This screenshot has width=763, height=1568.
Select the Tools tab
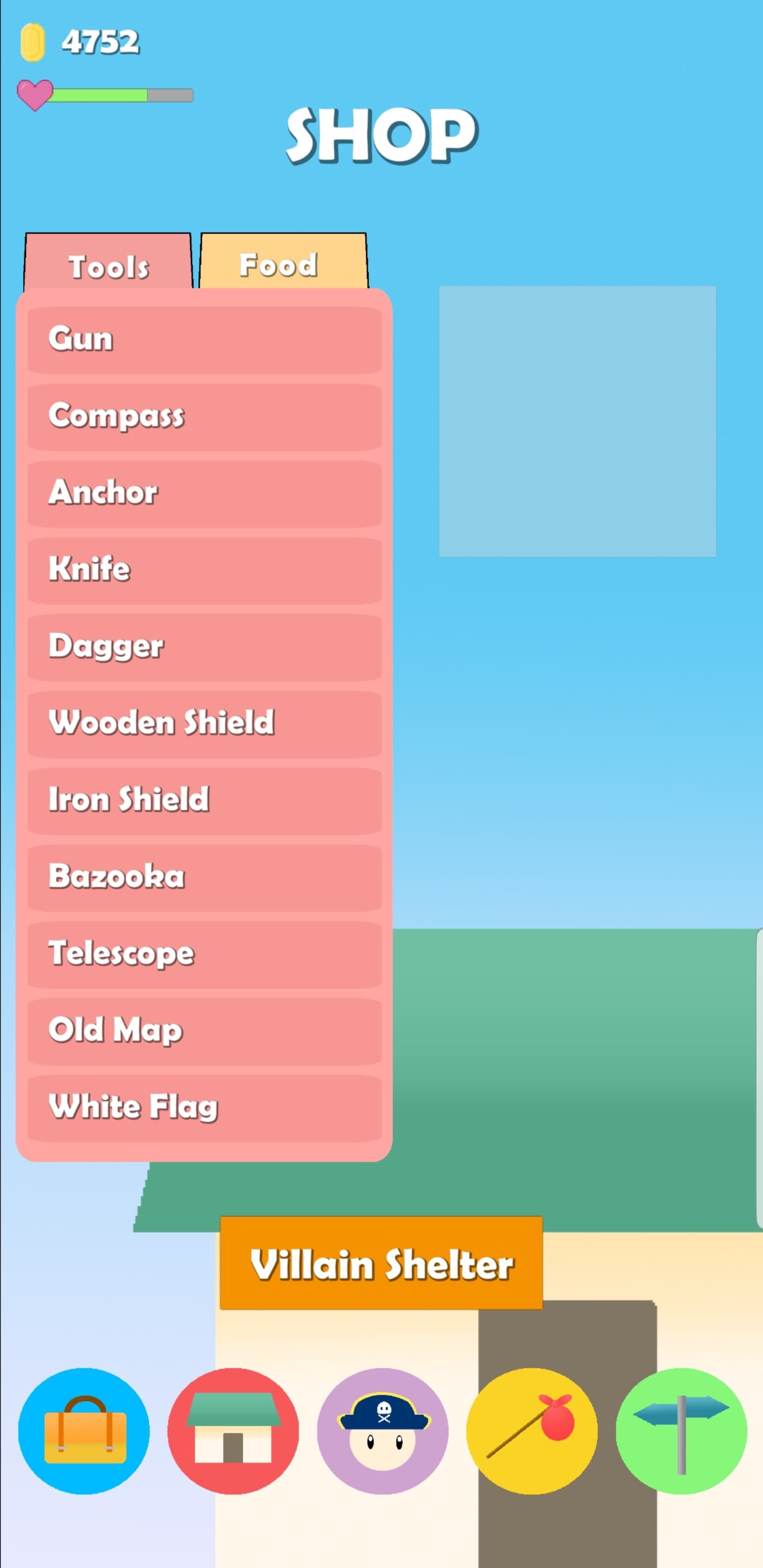109,264
